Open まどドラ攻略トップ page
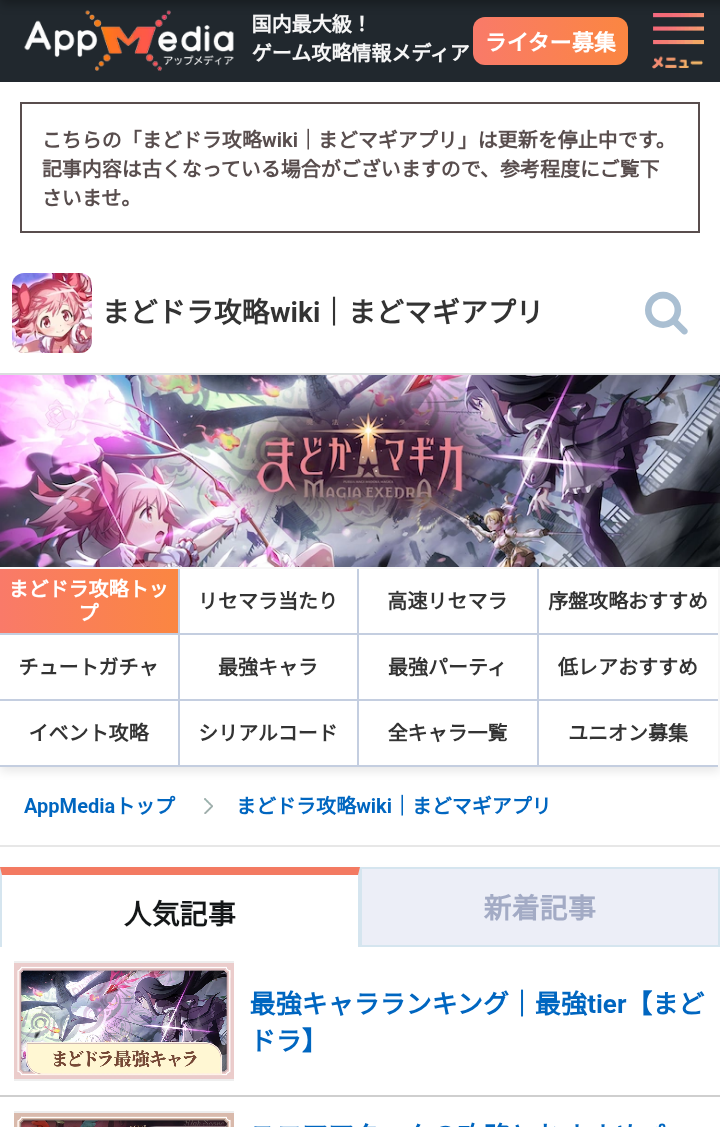Viewport: 720px width, 1127px height. (x=89, y=601)
